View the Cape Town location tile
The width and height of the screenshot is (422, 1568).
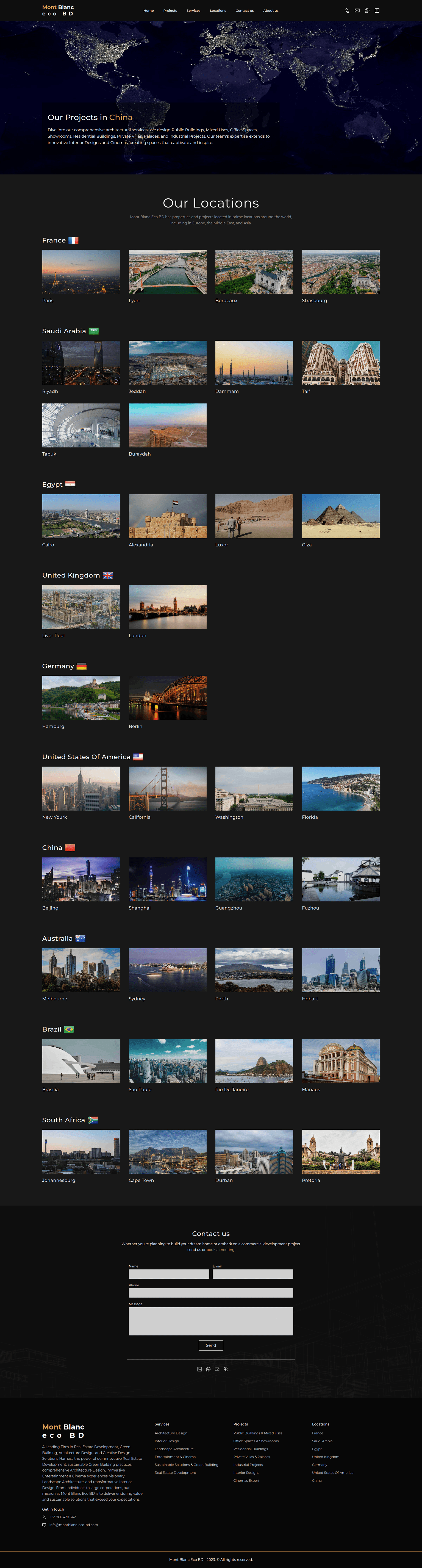click(168, 1152)
